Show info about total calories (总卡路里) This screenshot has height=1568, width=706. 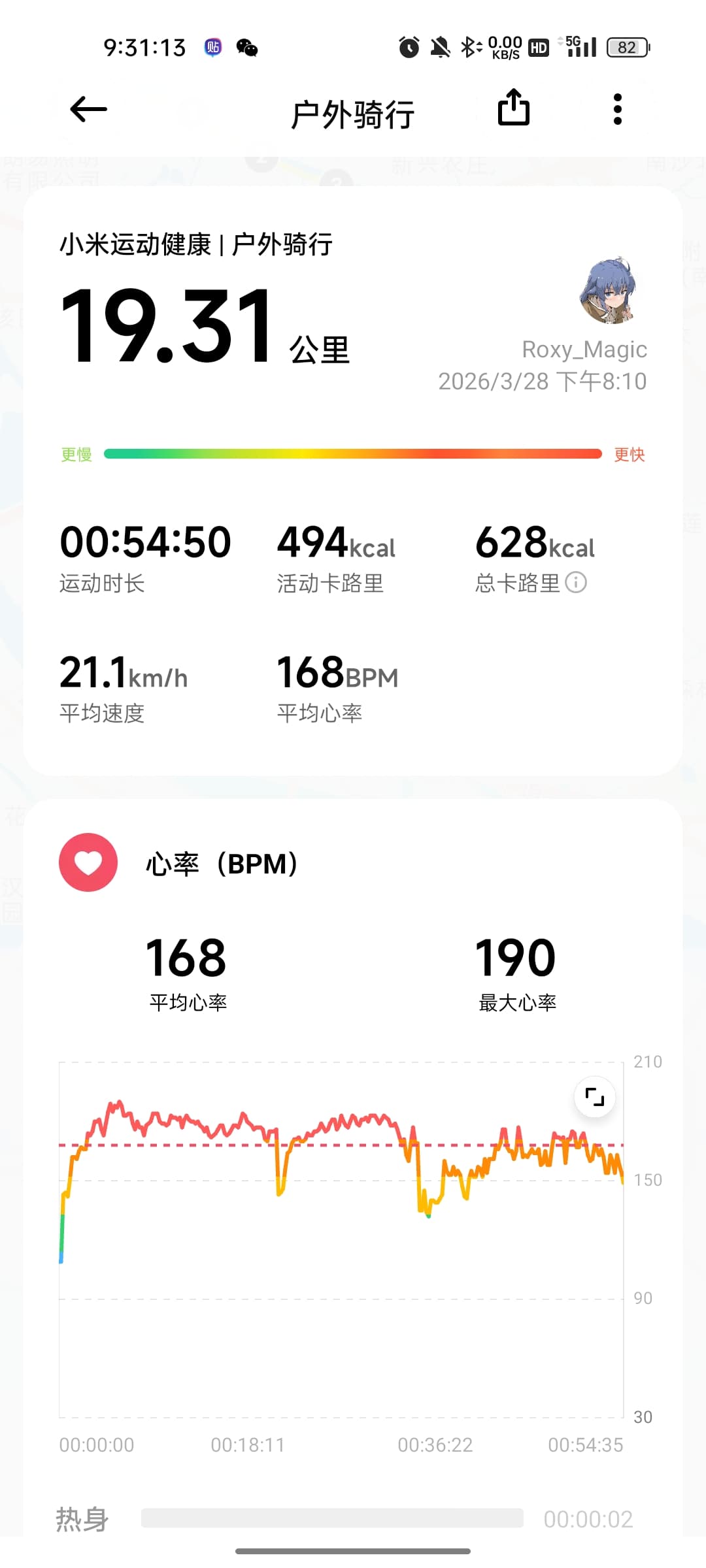[x=576, y=582]
